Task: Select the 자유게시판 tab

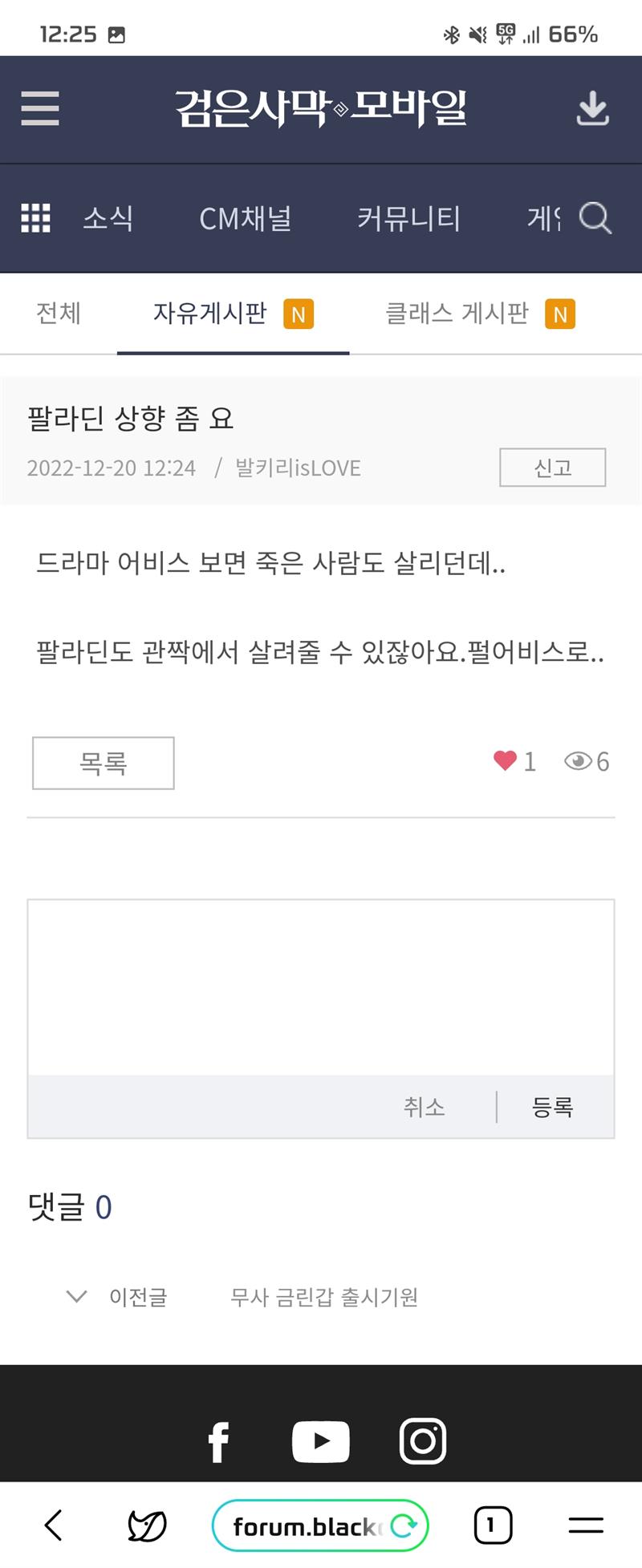Action: click(210, 313)
